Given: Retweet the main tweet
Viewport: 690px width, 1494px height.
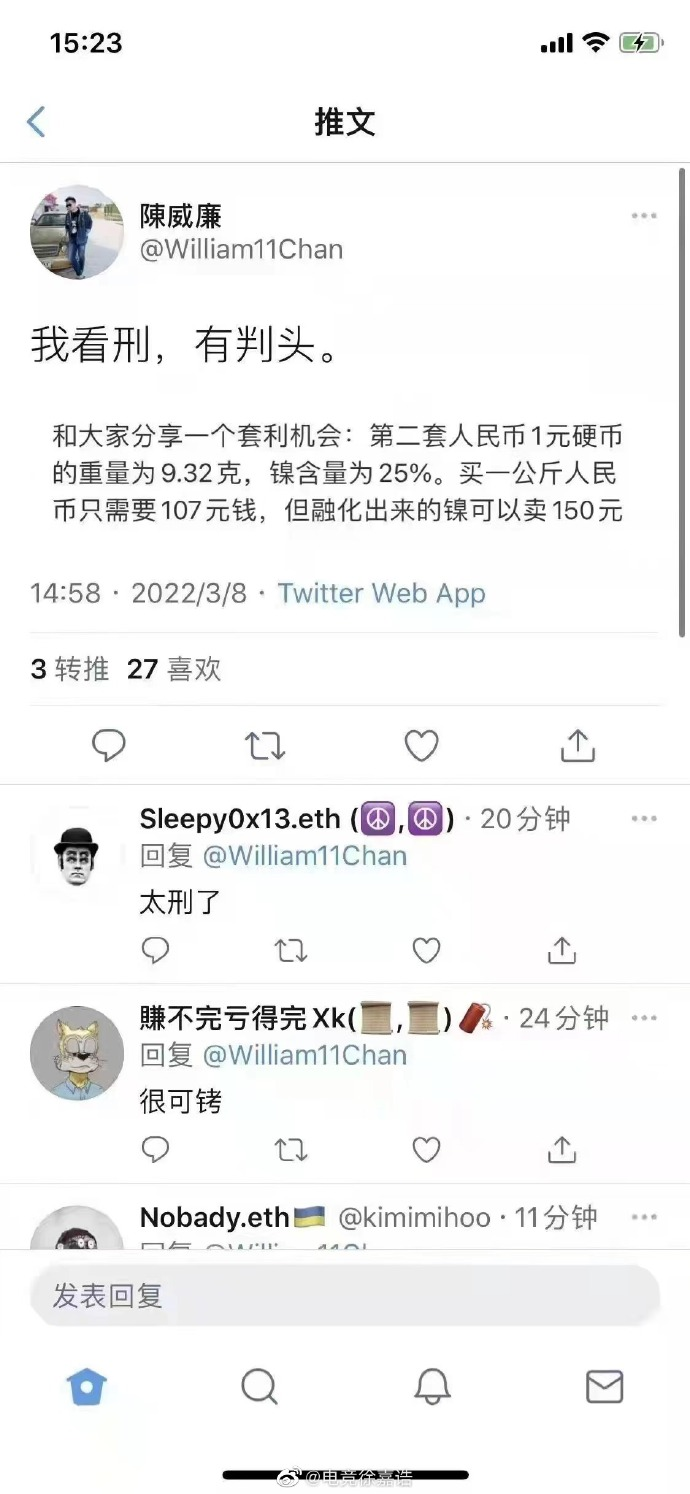Looking at the screenshot, I should point(265,745).
